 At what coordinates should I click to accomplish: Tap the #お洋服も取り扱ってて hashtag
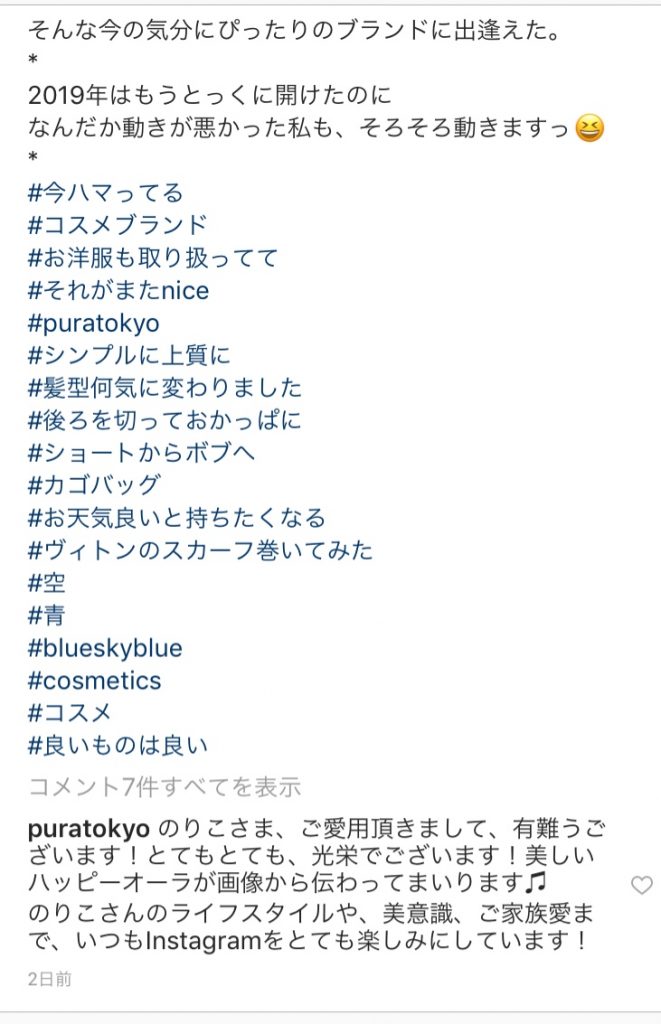click(152, 258)
